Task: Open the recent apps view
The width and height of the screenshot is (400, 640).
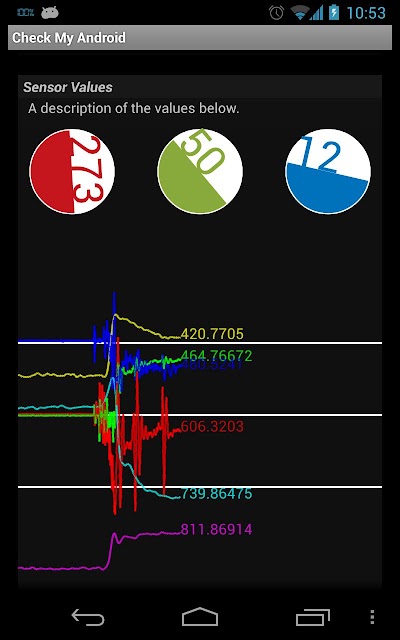Action: pyautogui.click(x=313, y=617)
